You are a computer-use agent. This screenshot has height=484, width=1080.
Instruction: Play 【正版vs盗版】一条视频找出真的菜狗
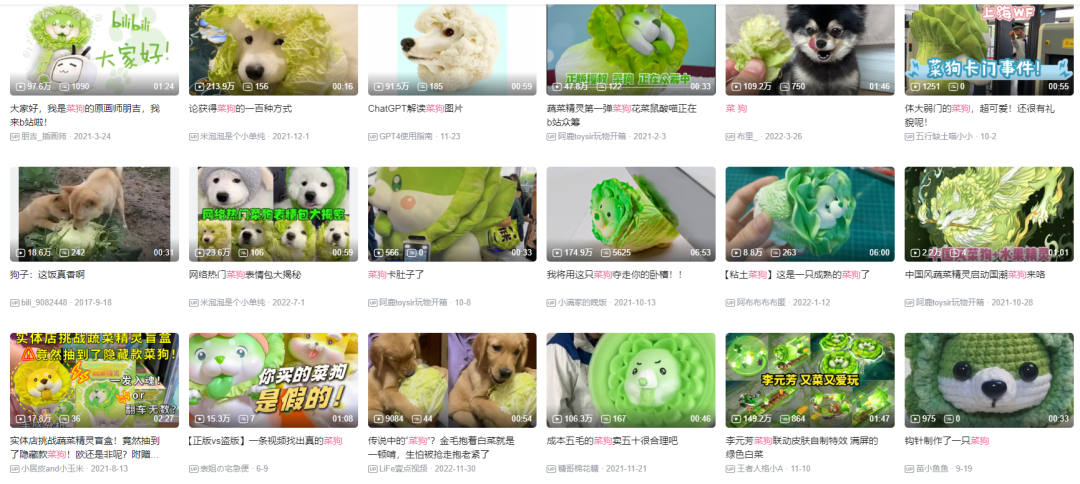click(x=272, y=380)
